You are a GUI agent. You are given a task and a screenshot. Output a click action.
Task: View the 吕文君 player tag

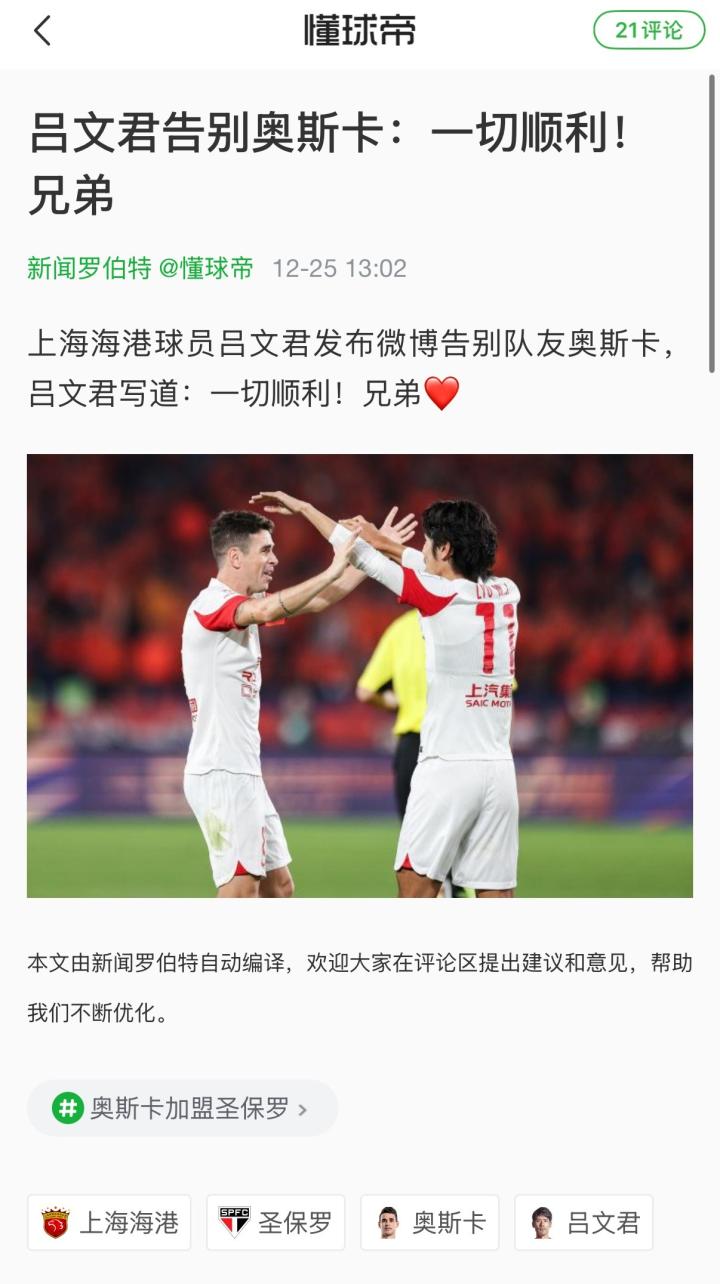(x=584, y=1222)
